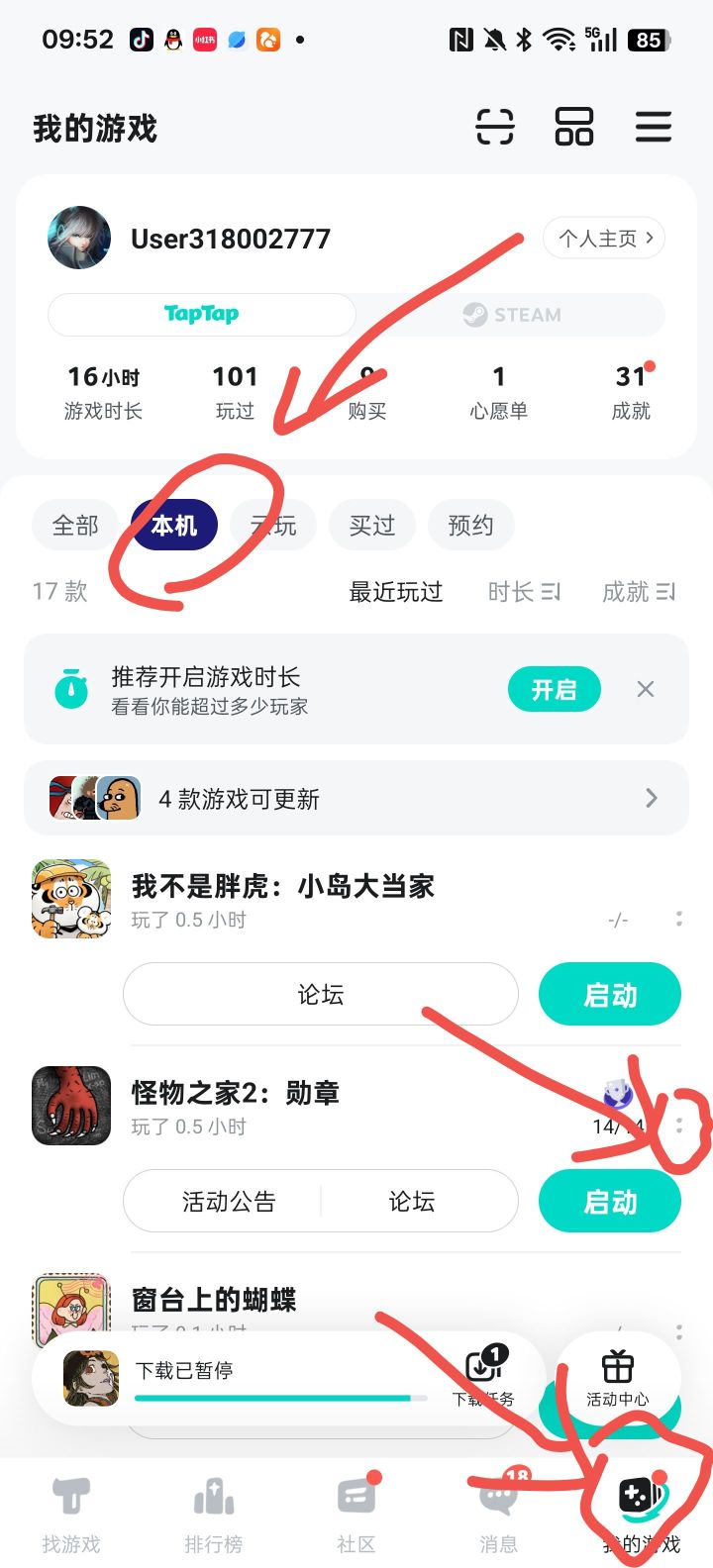Switch to the 买过 filter
Viewport: 713px width, 1568px height.
[371, 525]
